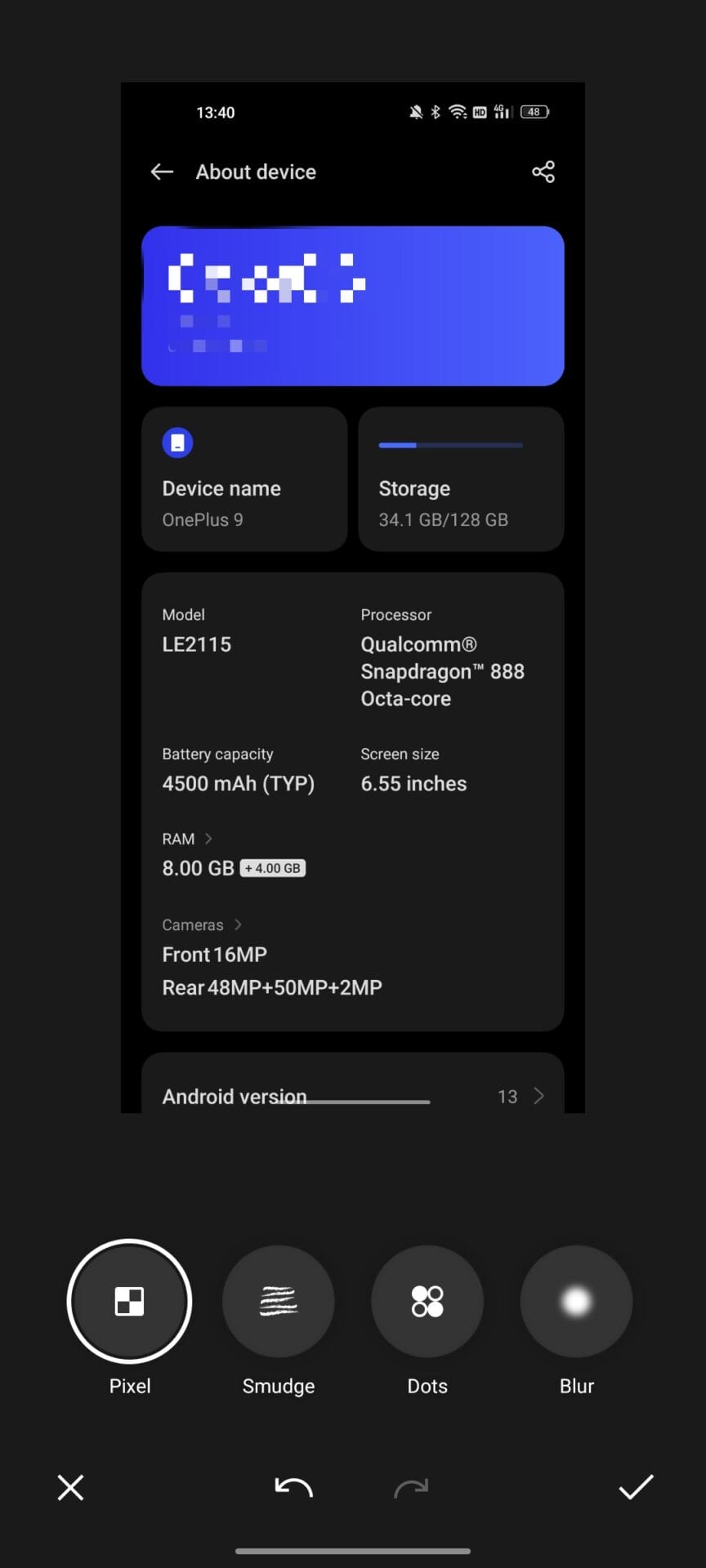This screenshot has height=1568, width=706.
Task: Switch to the Smudge effect
Action: point(278,1301)
